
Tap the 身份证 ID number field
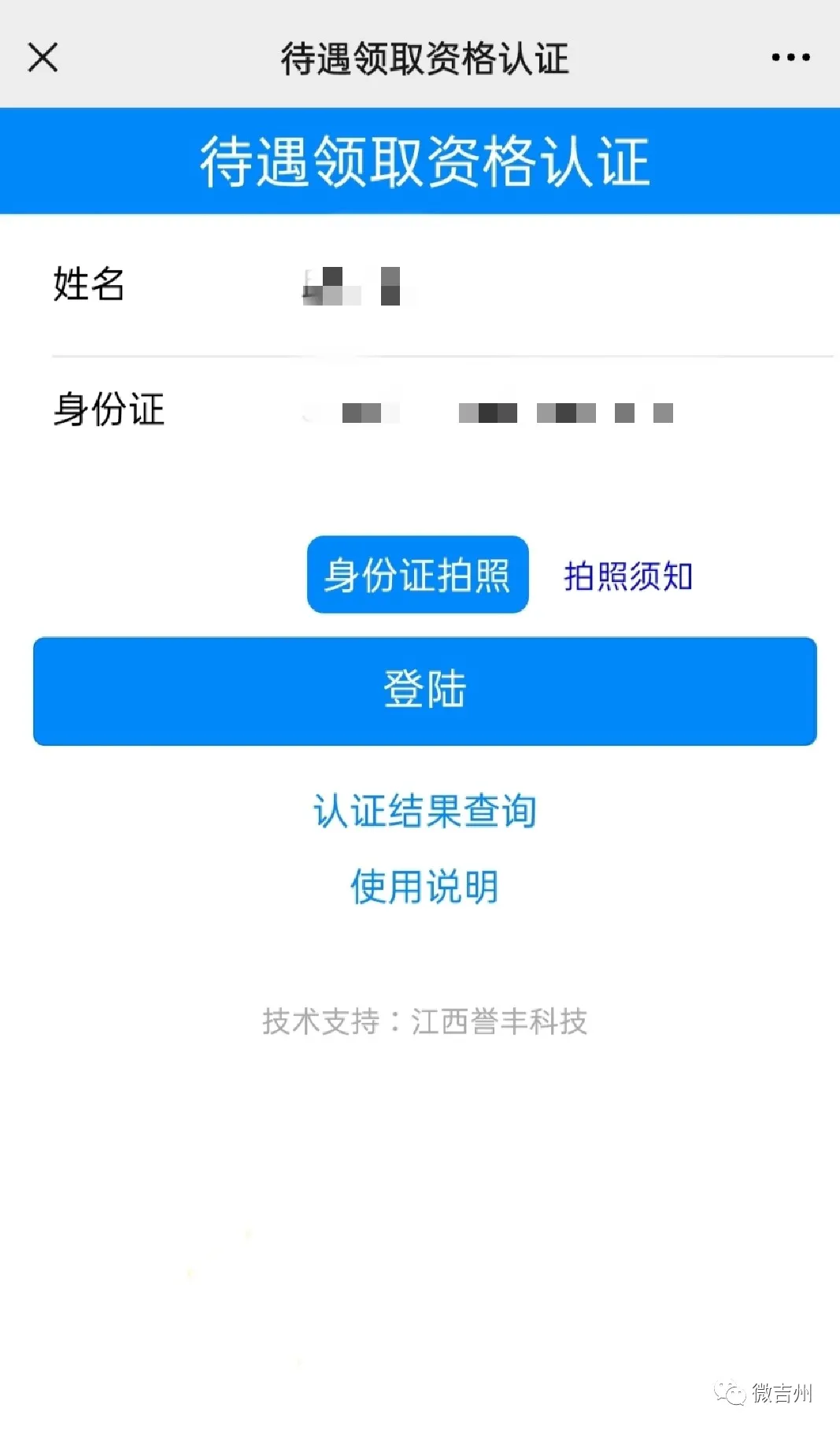point(551,411)
